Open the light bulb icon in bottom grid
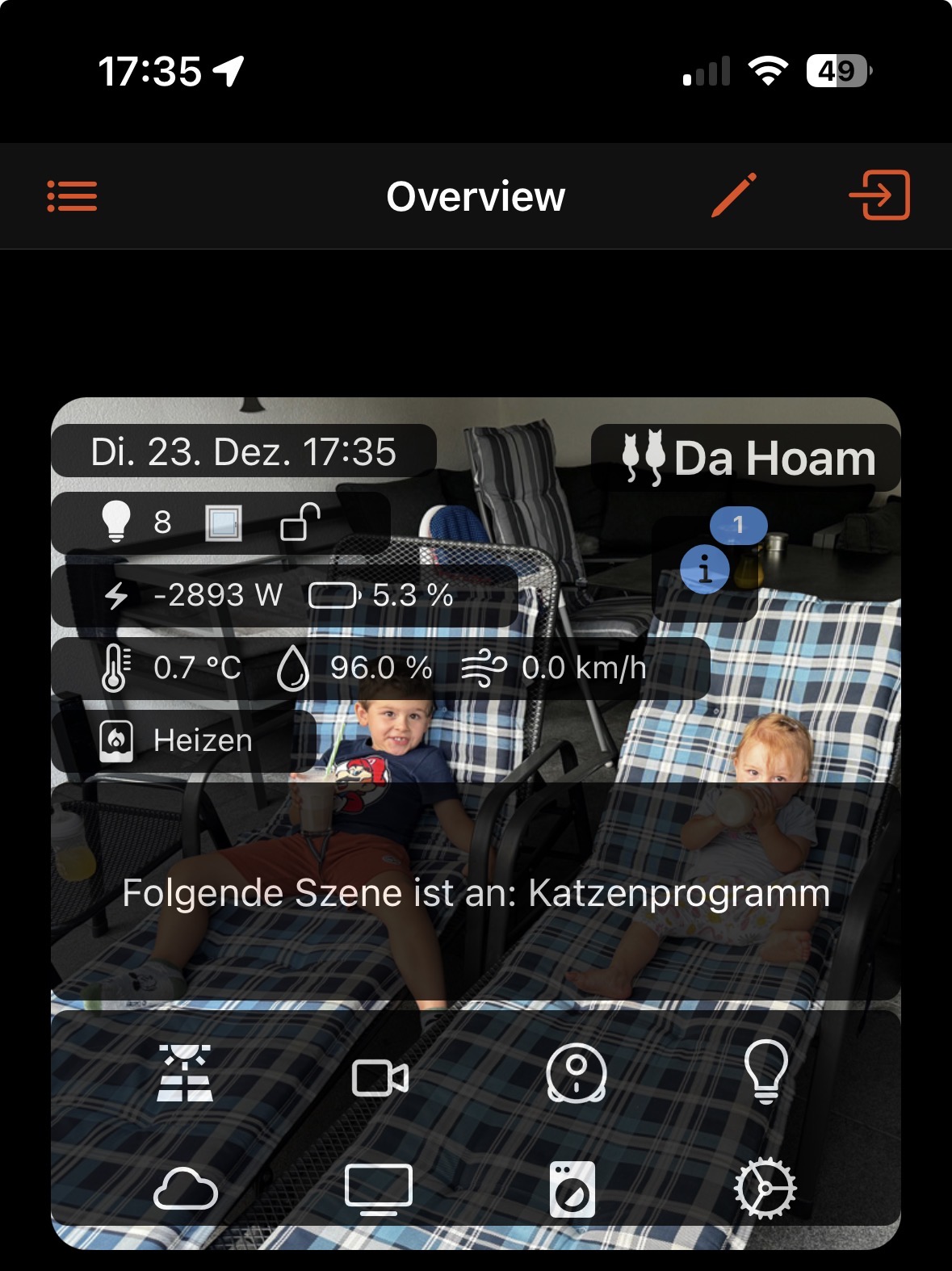This screenshot has width=952, height=1271. click(x=765, y=1071)
